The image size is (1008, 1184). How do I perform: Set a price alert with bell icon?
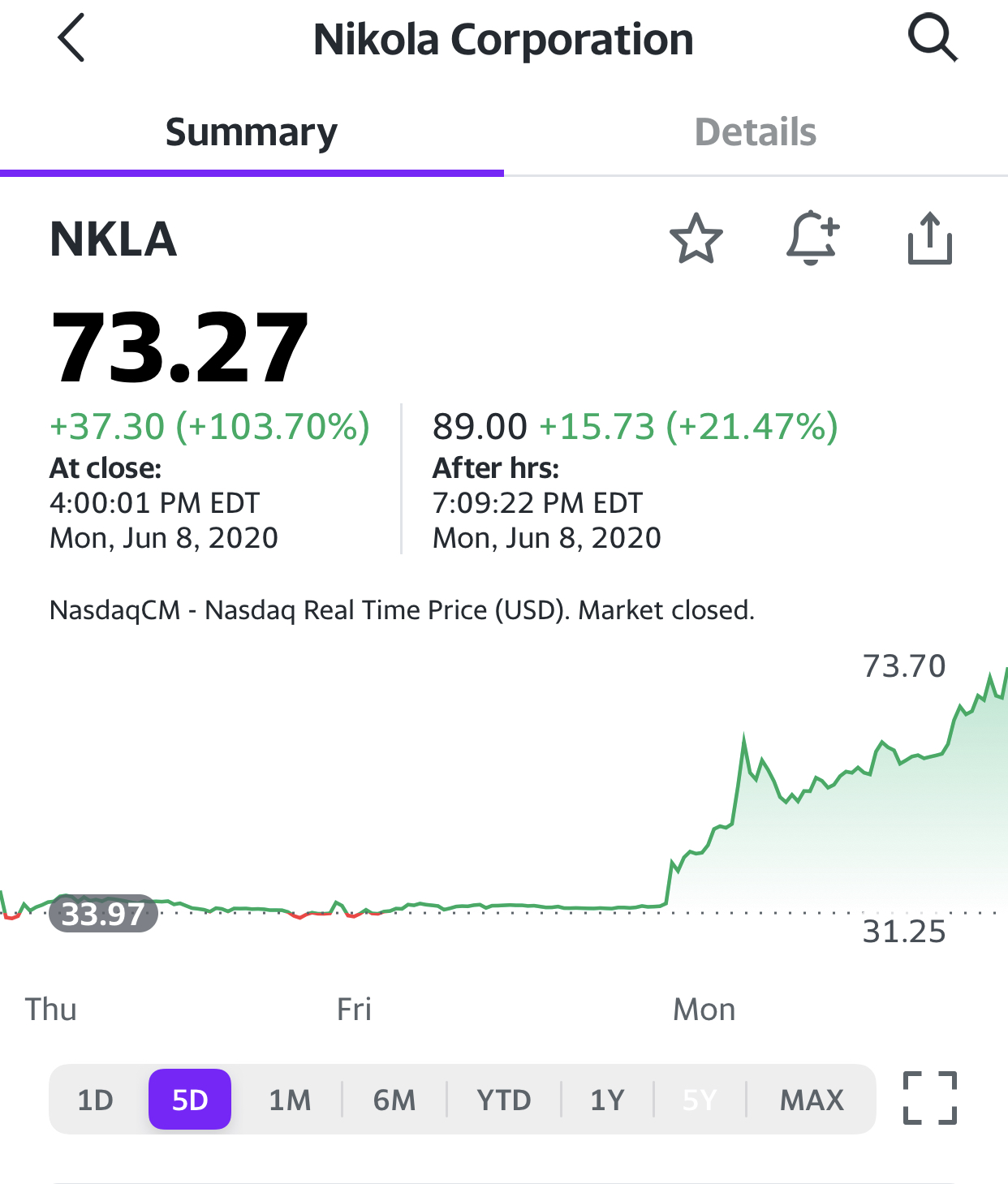[x=812, y=238]
